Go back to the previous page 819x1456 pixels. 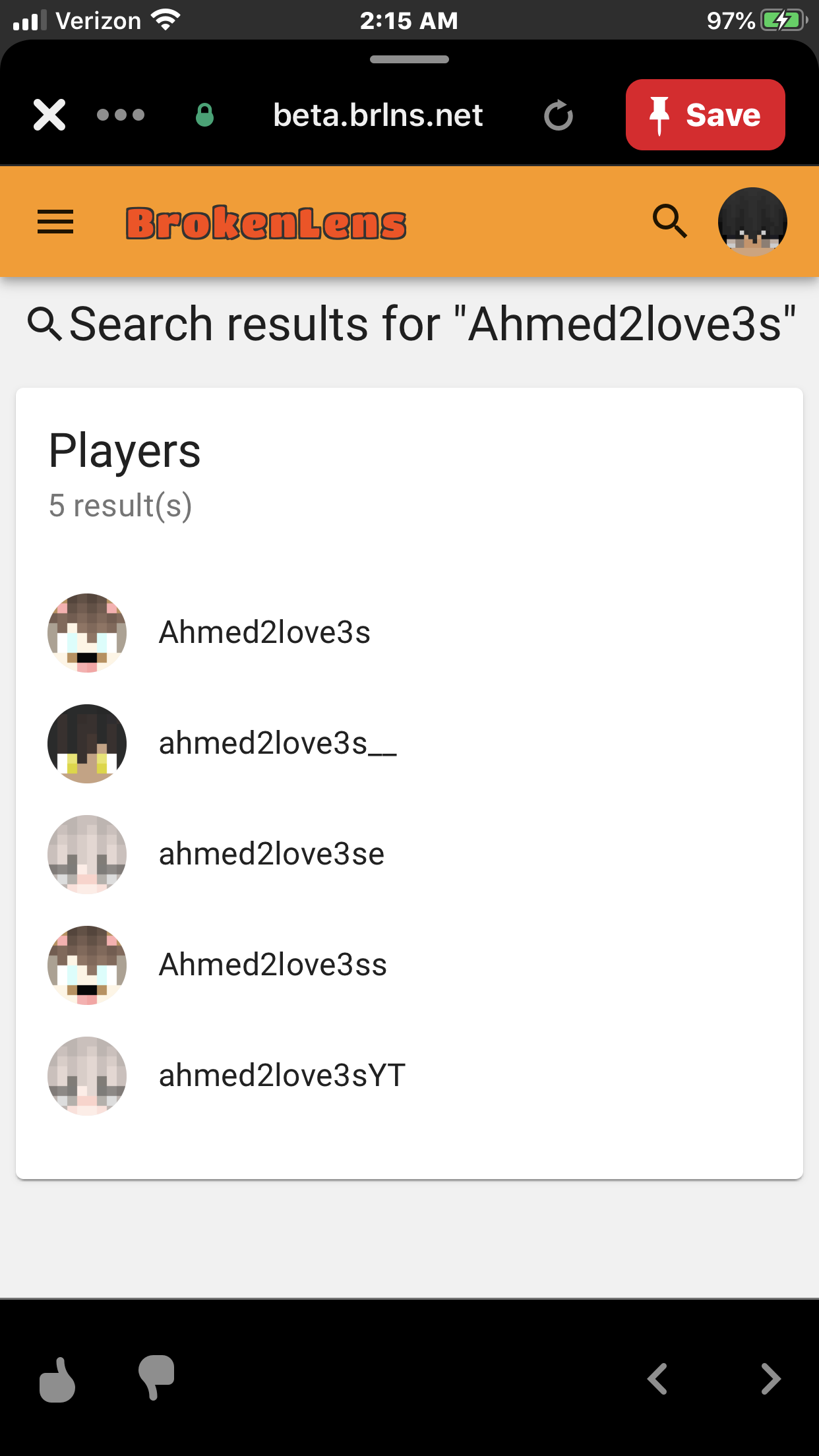(657, 1379)
